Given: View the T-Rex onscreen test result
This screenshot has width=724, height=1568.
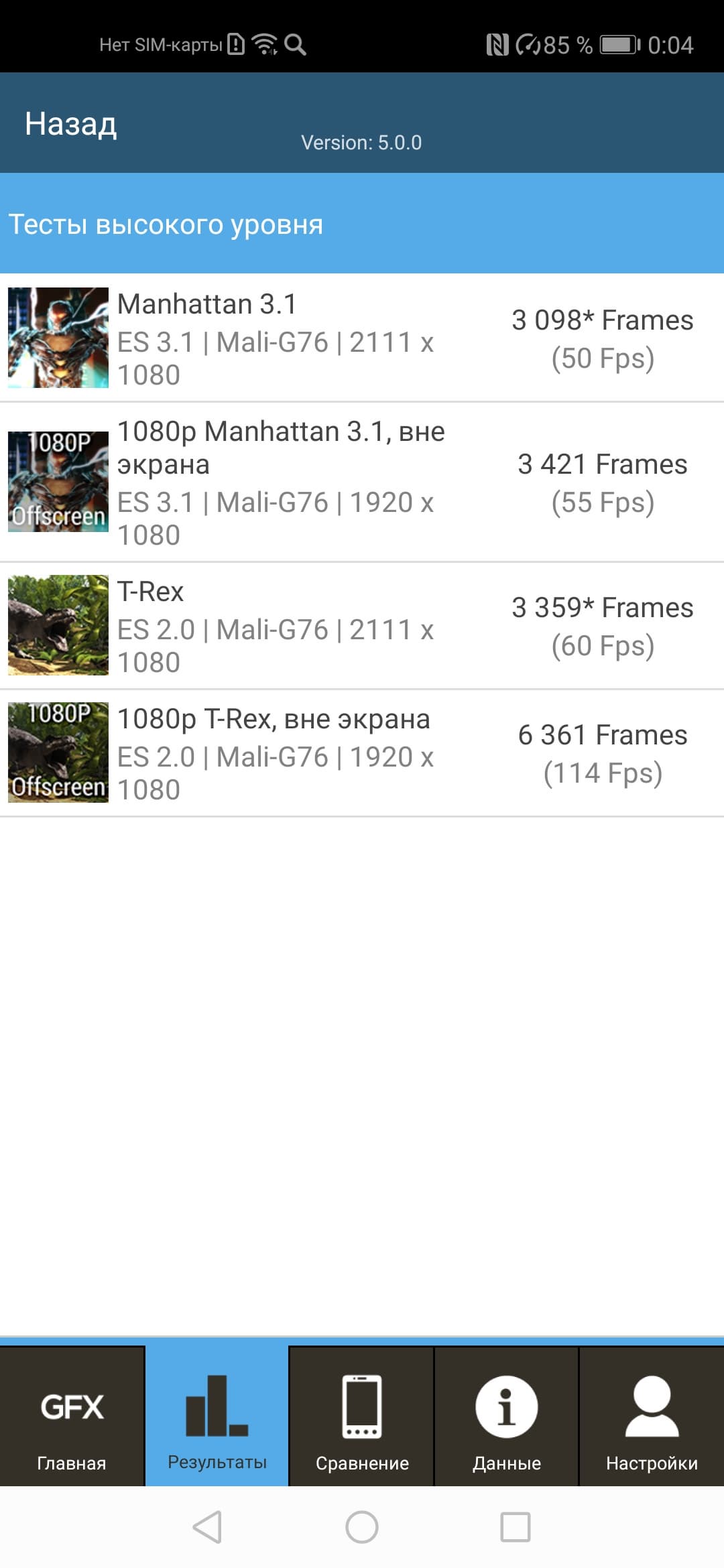Looking at the screenshot, I should coord(362,626).
